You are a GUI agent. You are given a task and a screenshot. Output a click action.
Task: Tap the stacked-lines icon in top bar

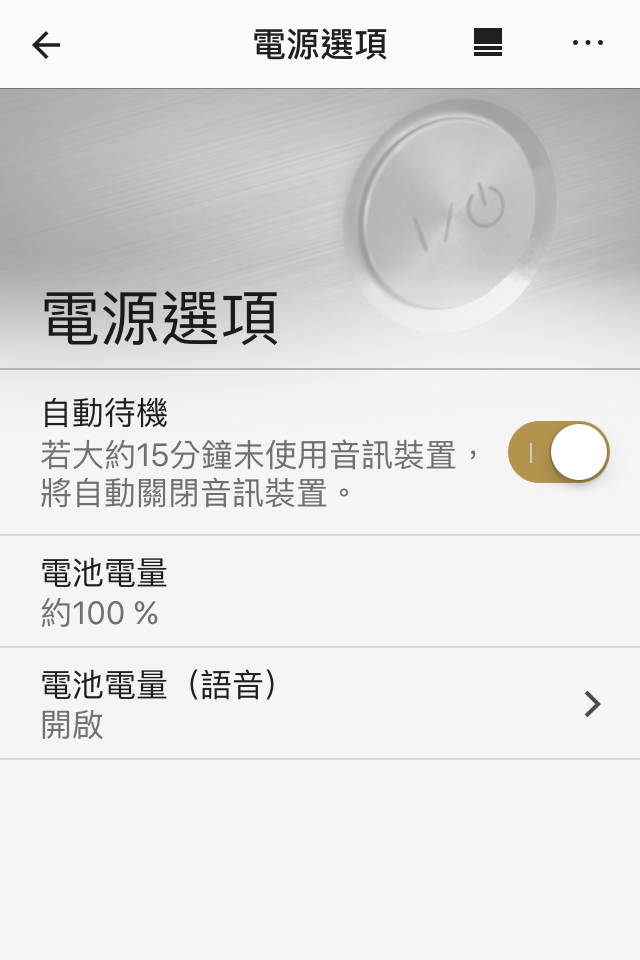pyautogui.click(x=488, y=43)
